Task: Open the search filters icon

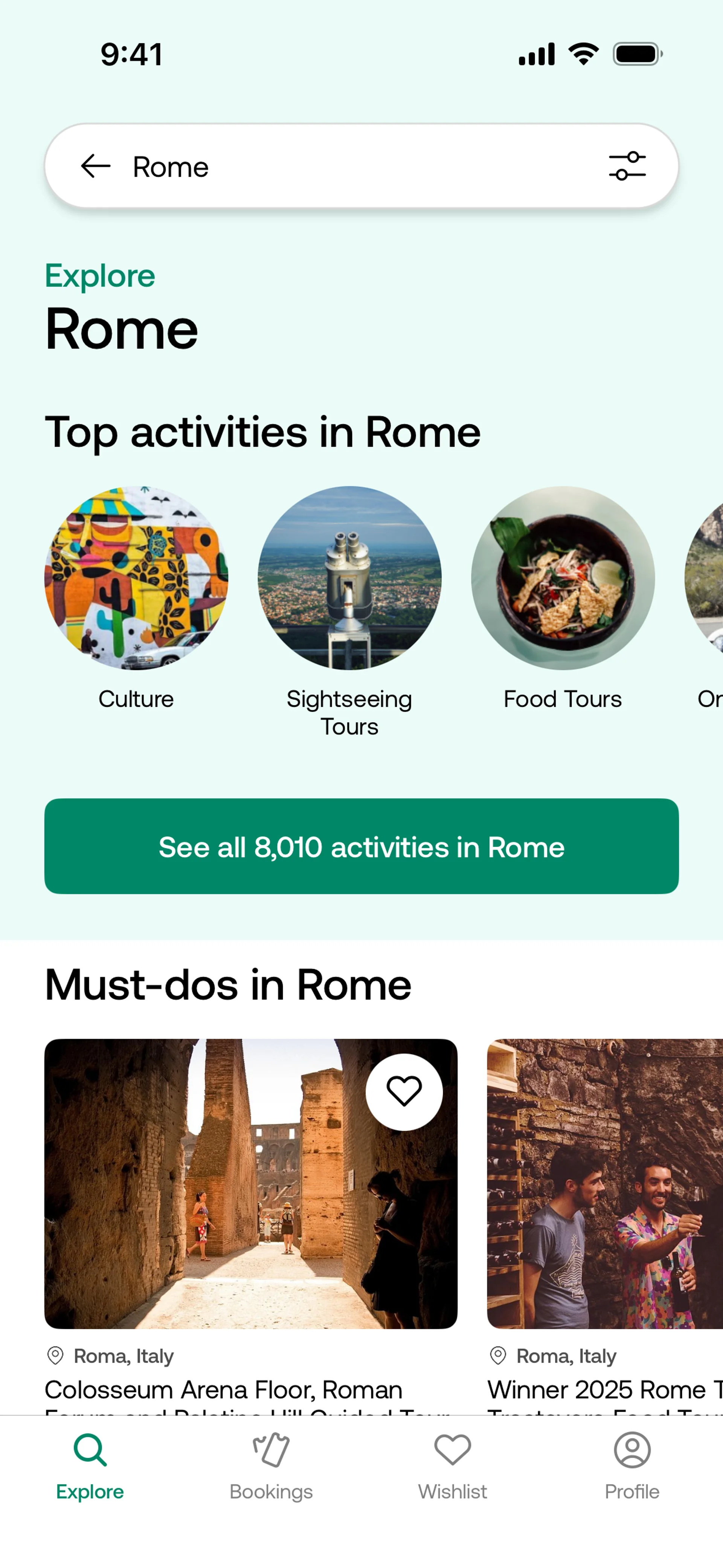Action: coord(627,166)
